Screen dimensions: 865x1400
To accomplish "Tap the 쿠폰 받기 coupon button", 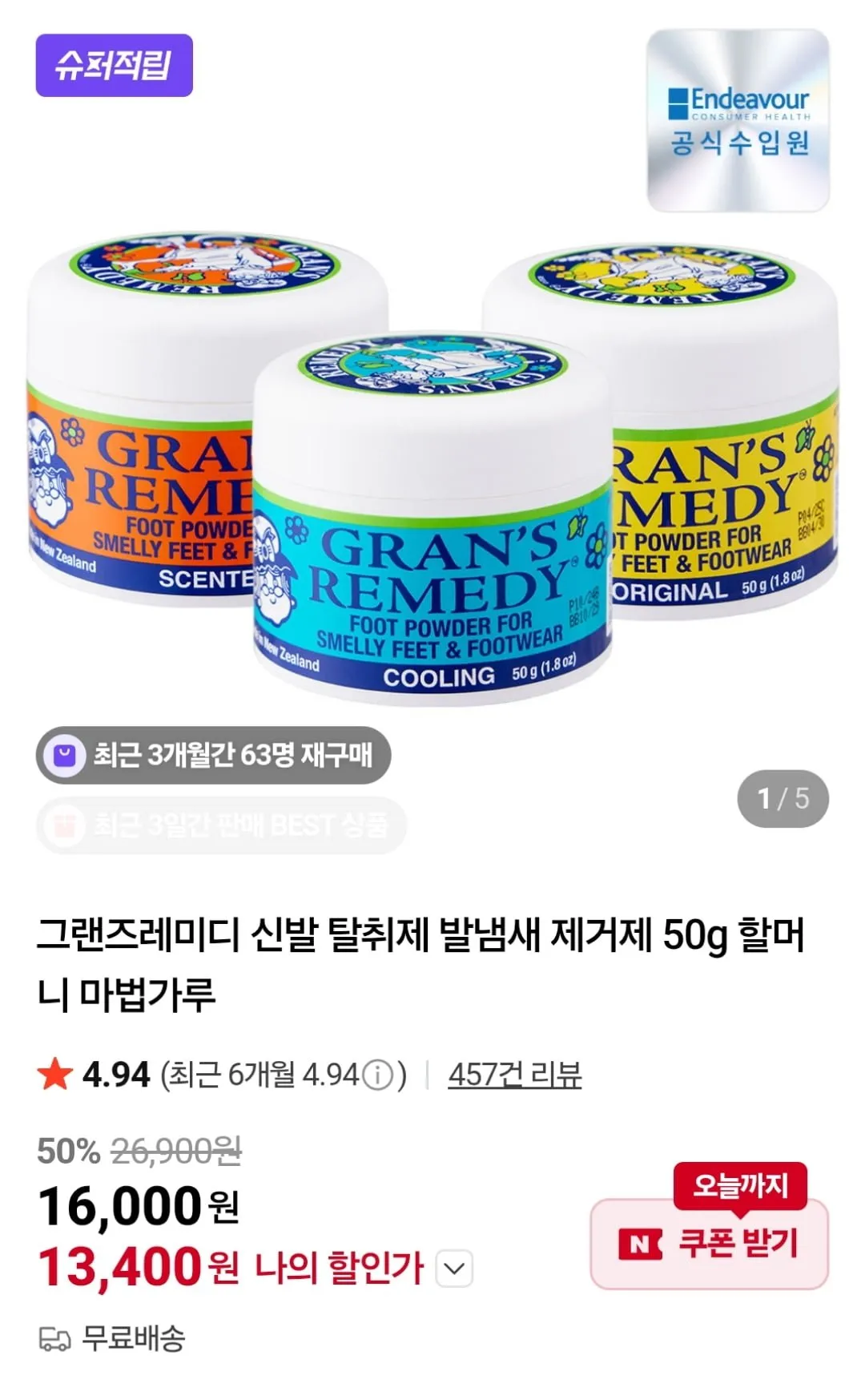I will point(709,1243).
